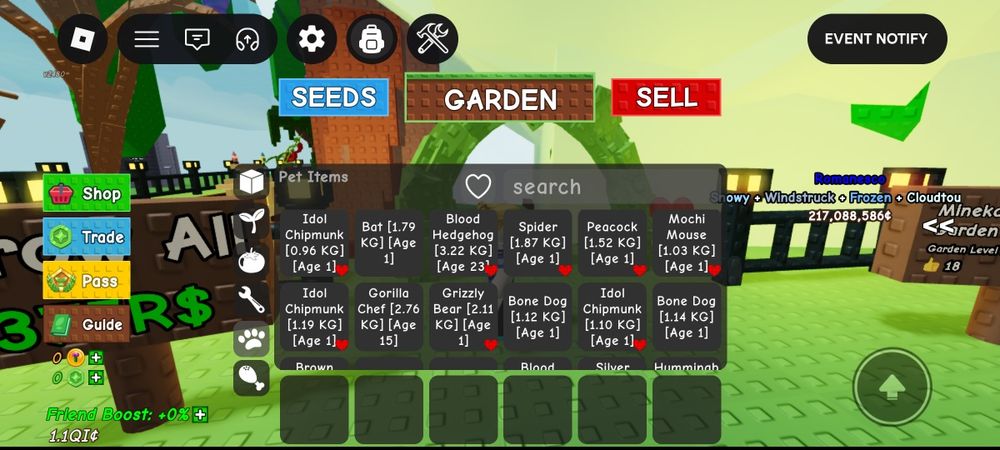
Task: Open the Guide button
Action: 87,324
